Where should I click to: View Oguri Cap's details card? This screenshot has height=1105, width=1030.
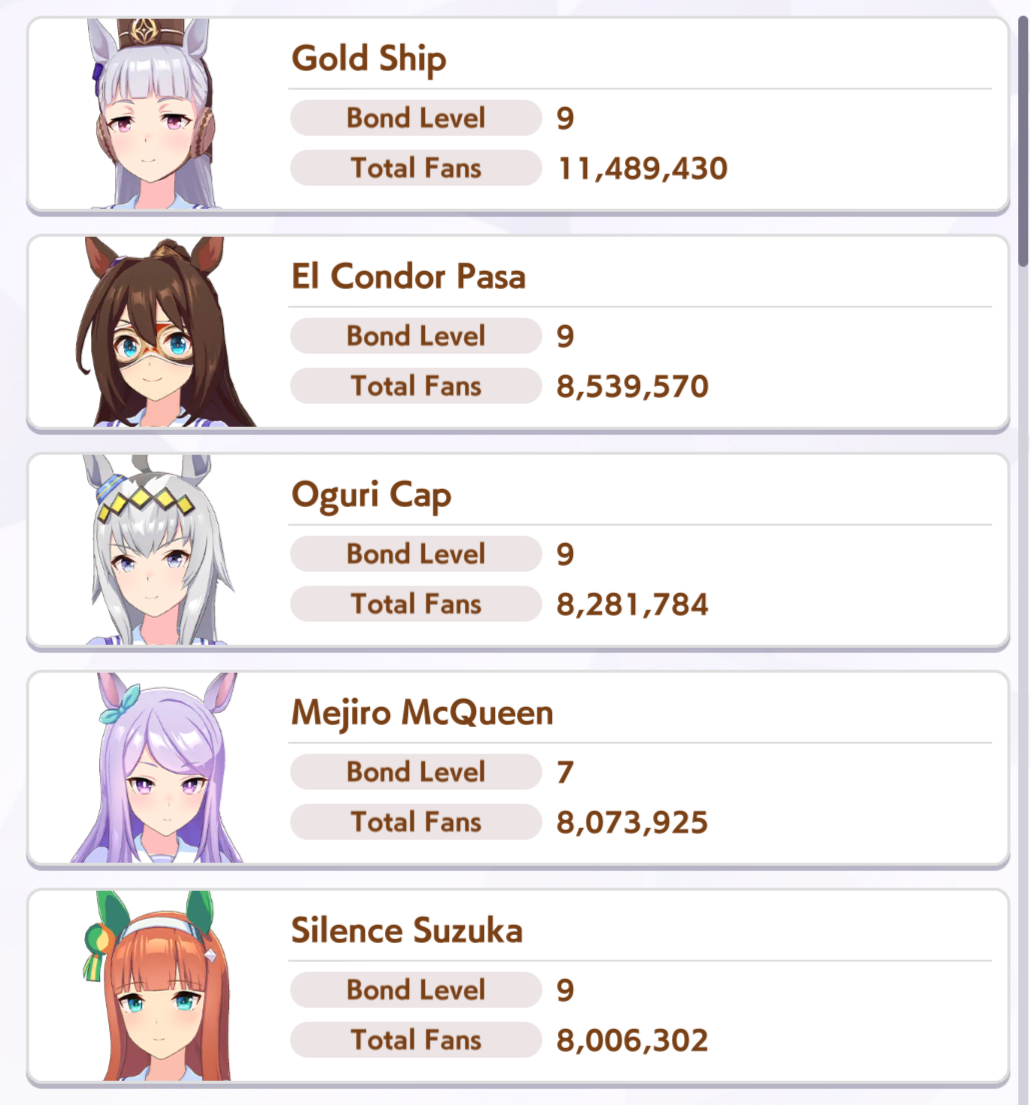click(x=517, y=550)
